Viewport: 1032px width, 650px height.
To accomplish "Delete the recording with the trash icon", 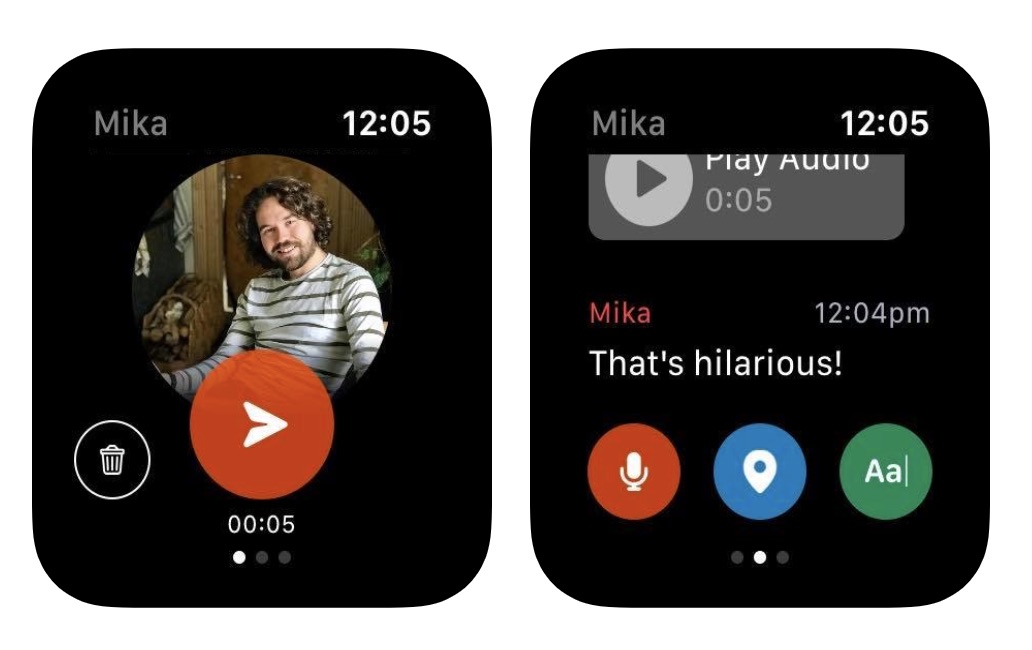I will 112,461.
